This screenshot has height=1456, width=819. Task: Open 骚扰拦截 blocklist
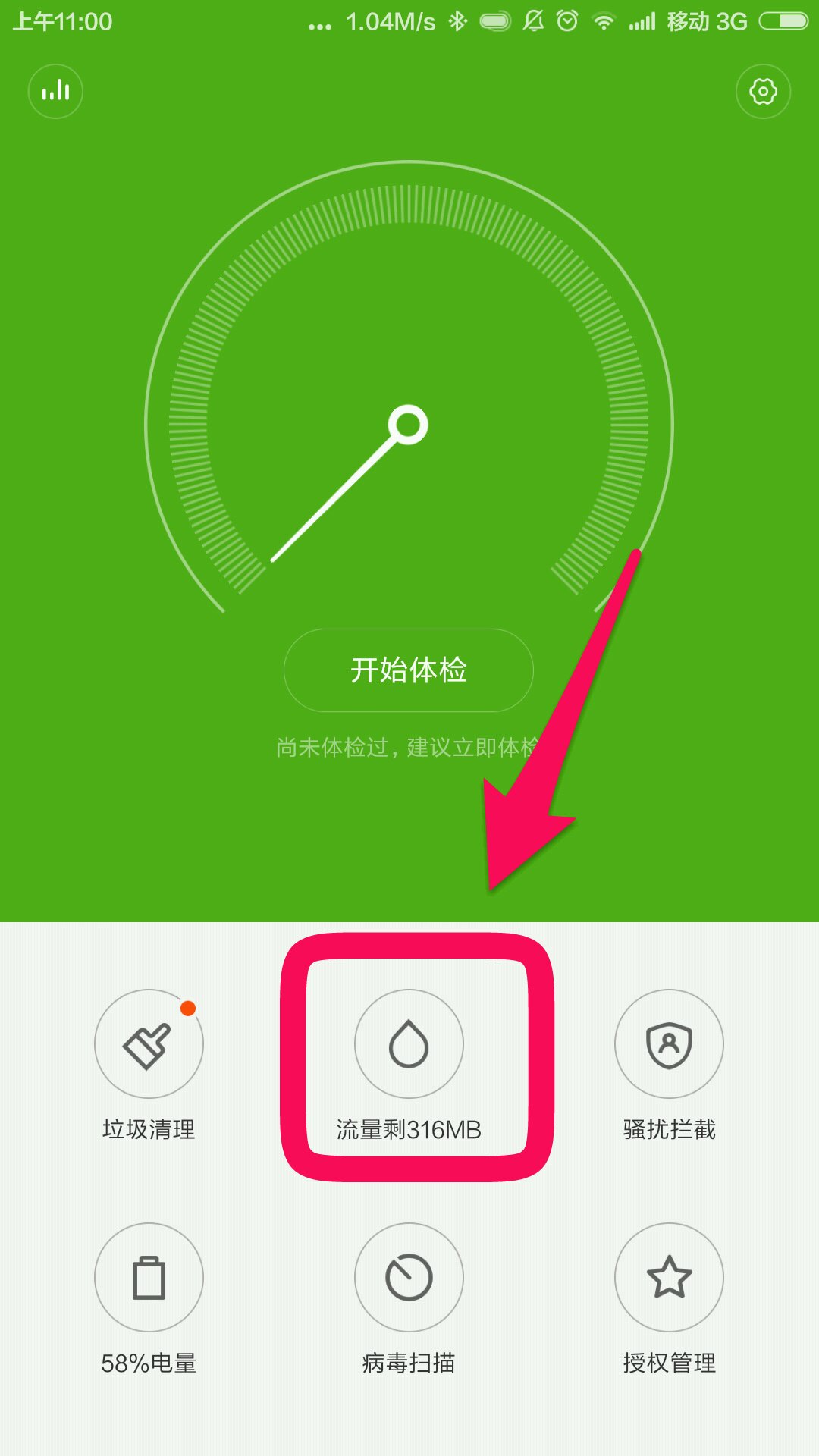coord(669,1065)
